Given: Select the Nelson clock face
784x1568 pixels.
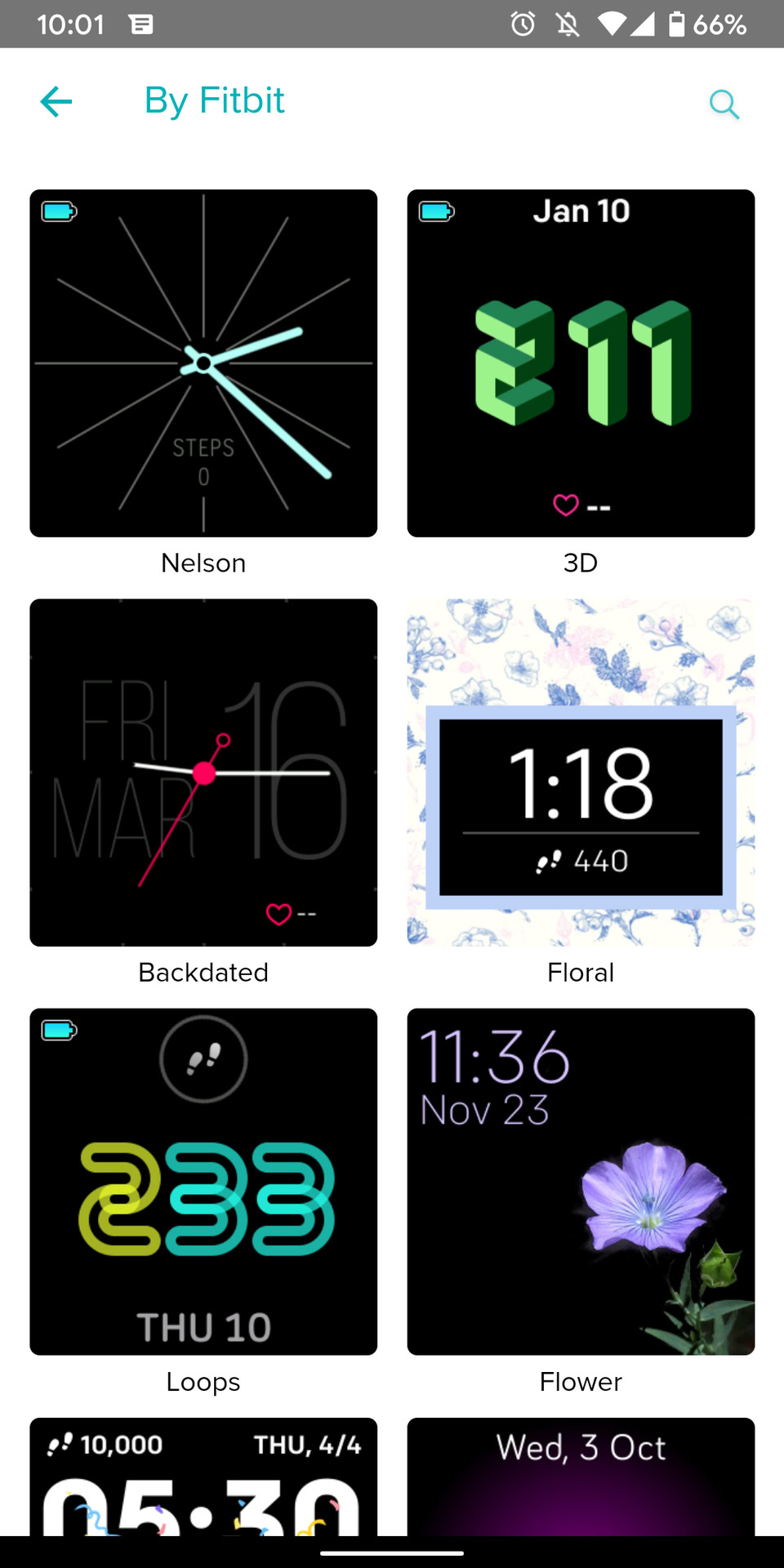Looking at the screenshot, I should point(203,363).
